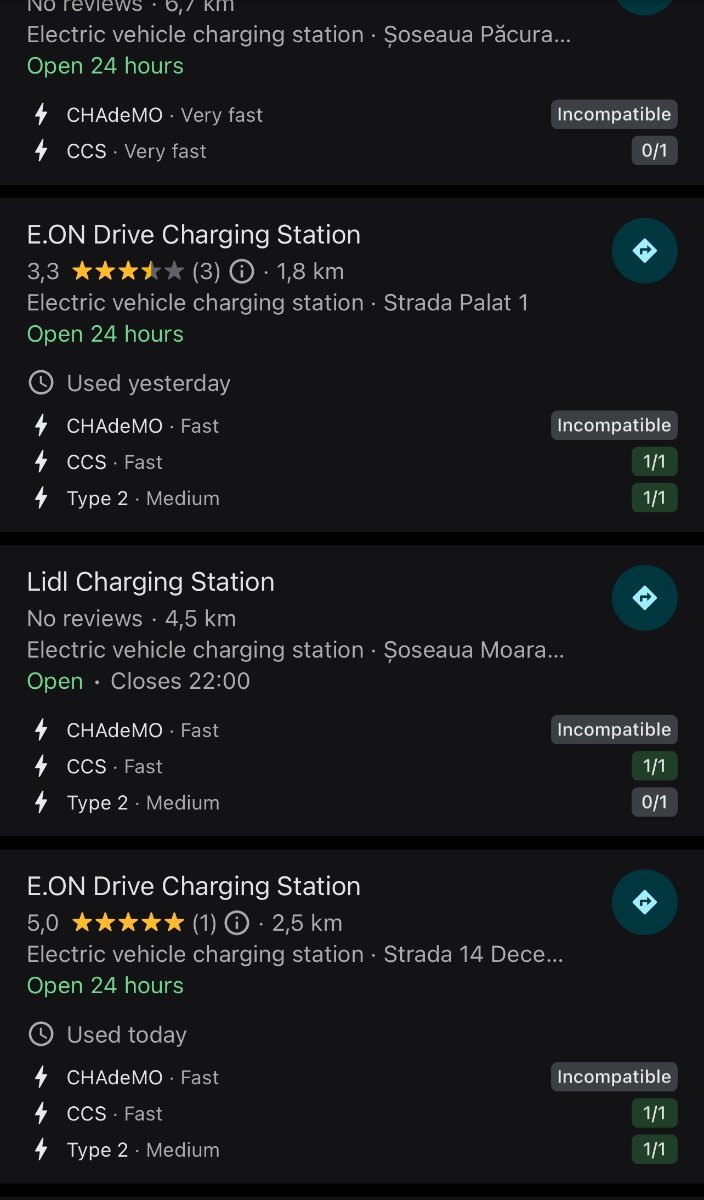
Task: Open the Lidl Charging Station listing
Action: [151, 582]
